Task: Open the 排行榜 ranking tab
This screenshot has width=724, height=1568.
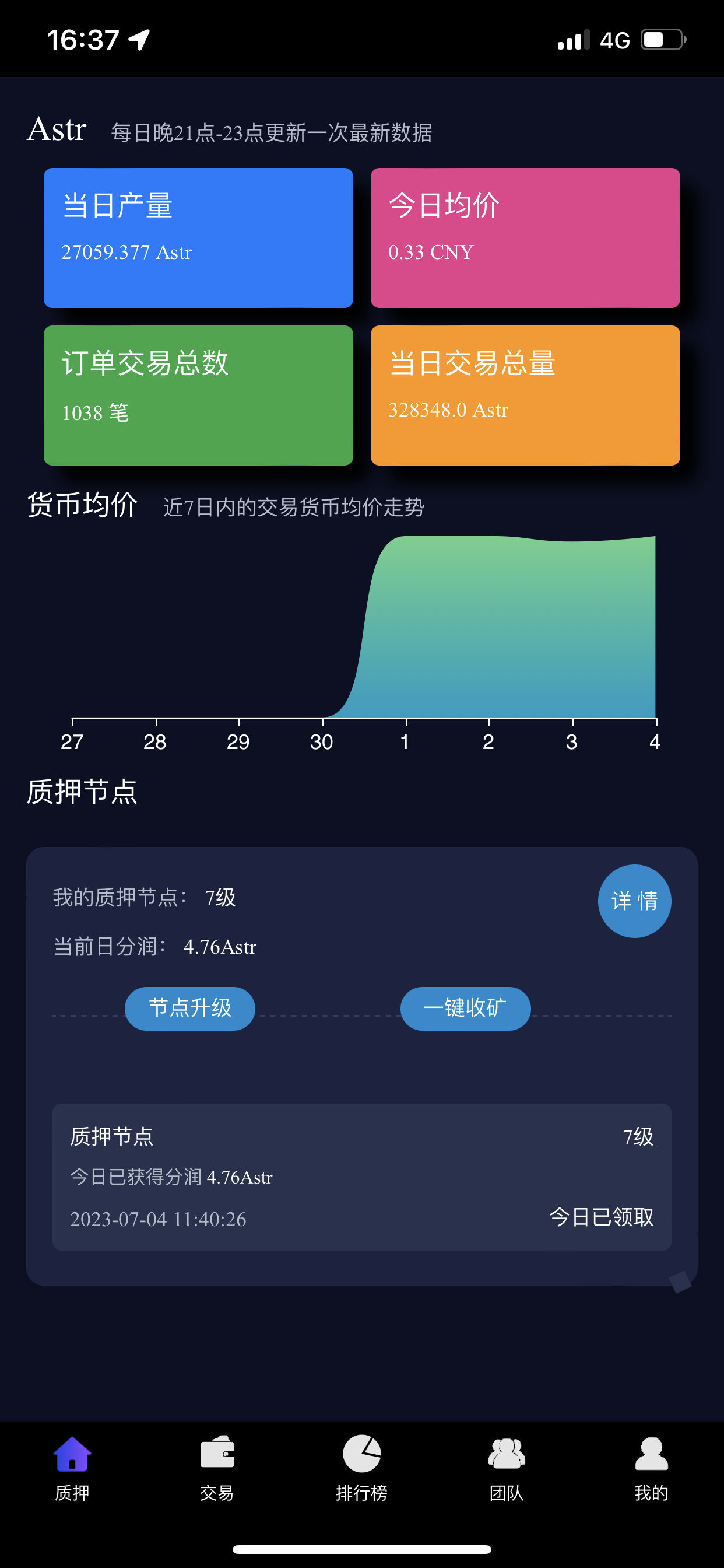Action: tap(362, 1468)
